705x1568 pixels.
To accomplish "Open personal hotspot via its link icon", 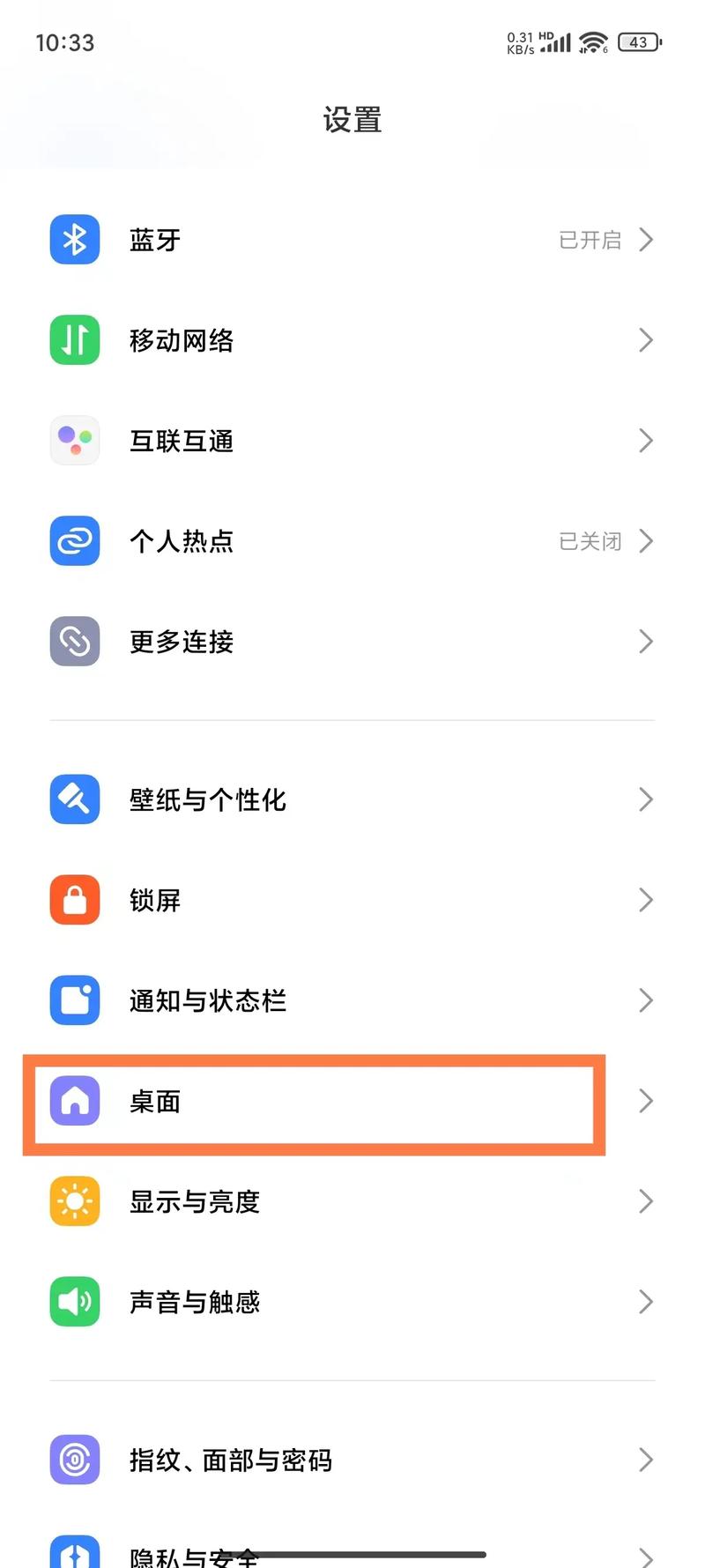I will coord(74,541).
